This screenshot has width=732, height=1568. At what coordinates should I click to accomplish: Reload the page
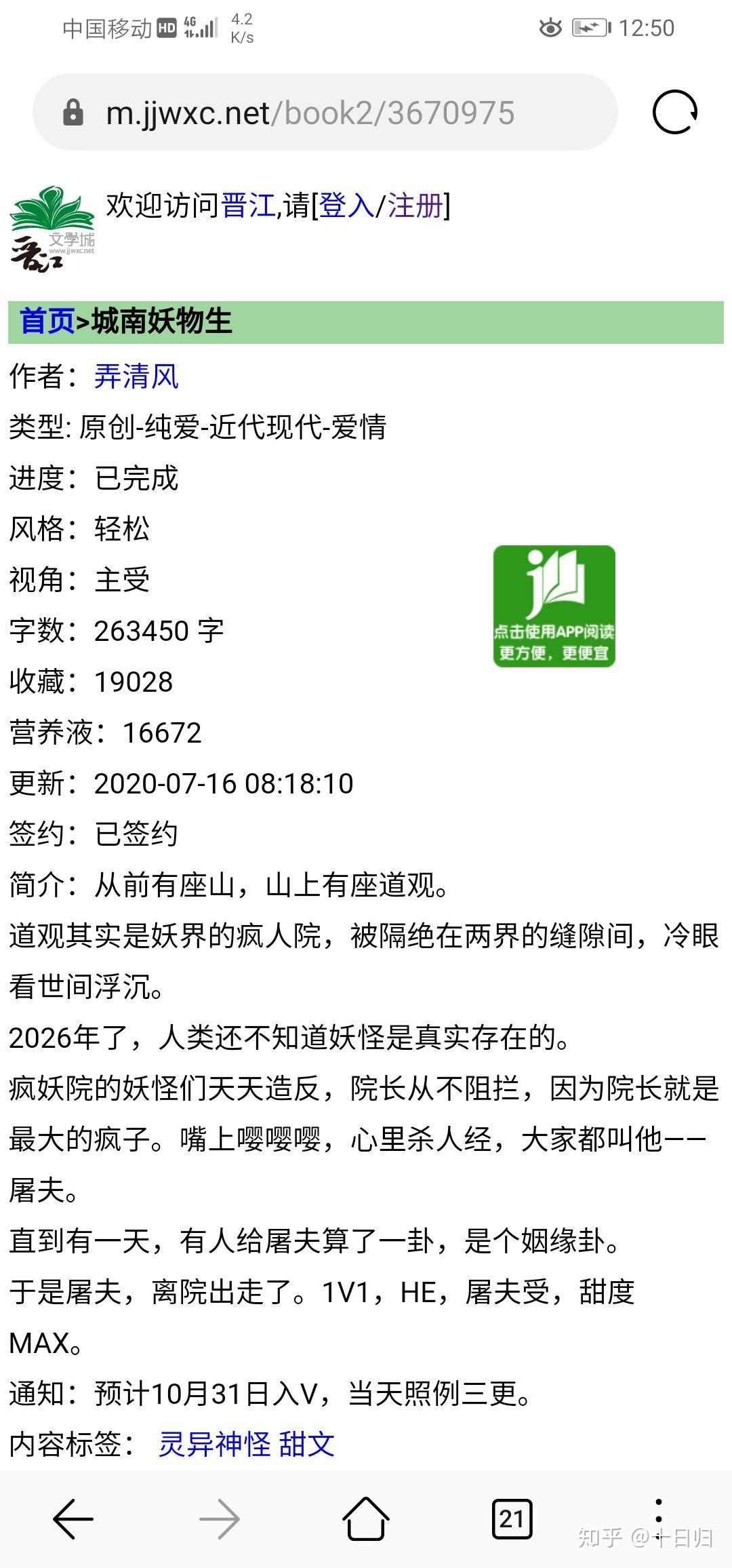675,113
